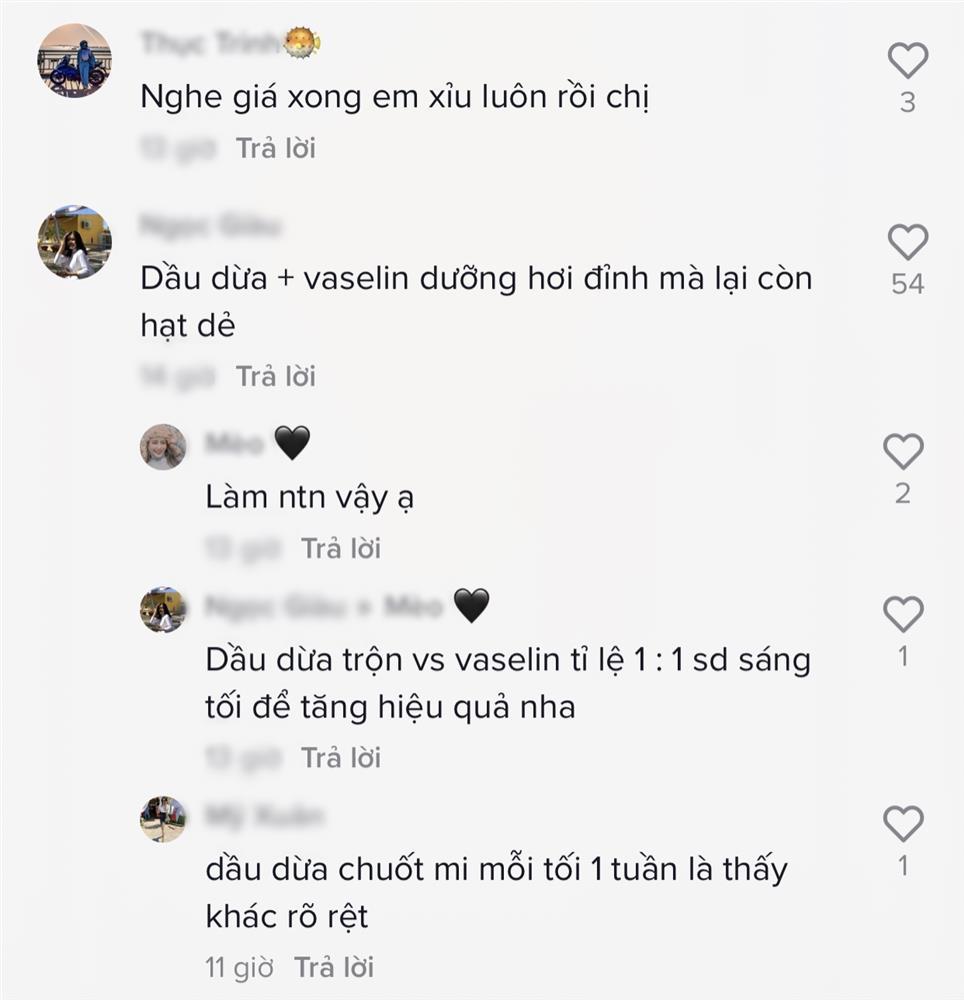Reply to 'Nghe giá xong em xỉu luôn' comment
Screen dimensions: 964x1000
tap(275, 148)
